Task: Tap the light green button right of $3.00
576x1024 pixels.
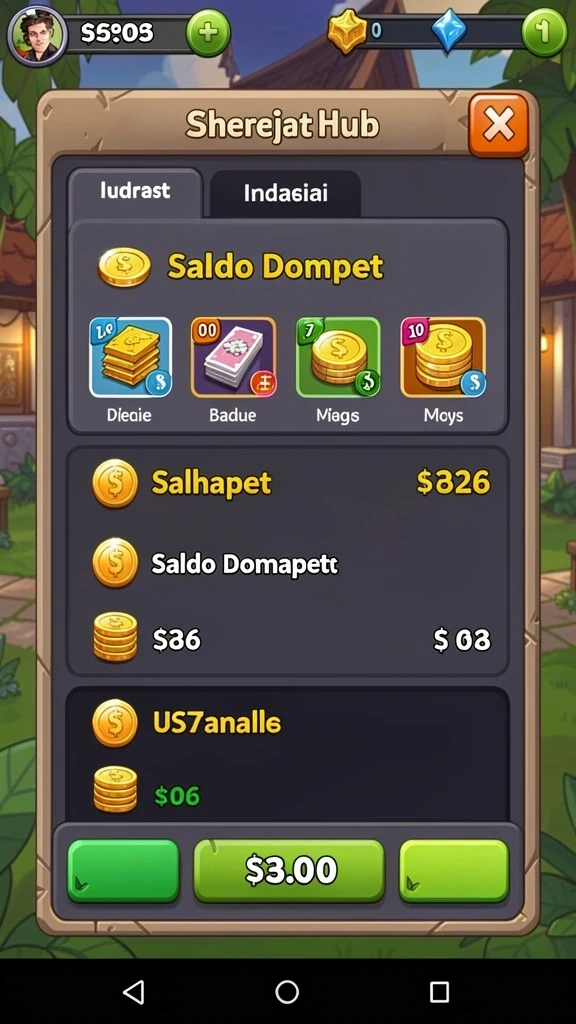Action: coord(454,871)
